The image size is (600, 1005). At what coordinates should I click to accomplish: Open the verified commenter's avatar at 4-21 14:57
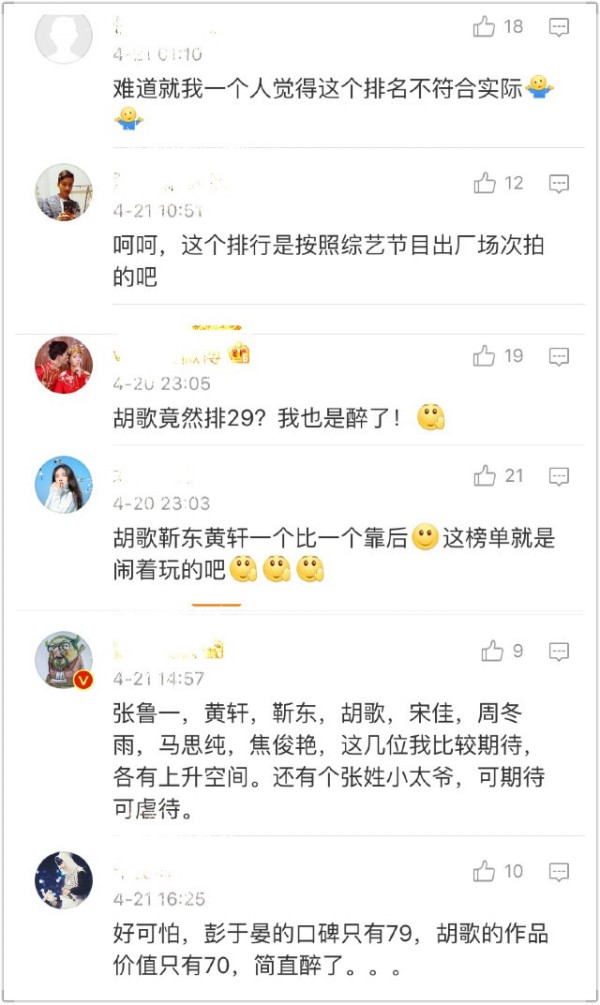click(64, 660)
